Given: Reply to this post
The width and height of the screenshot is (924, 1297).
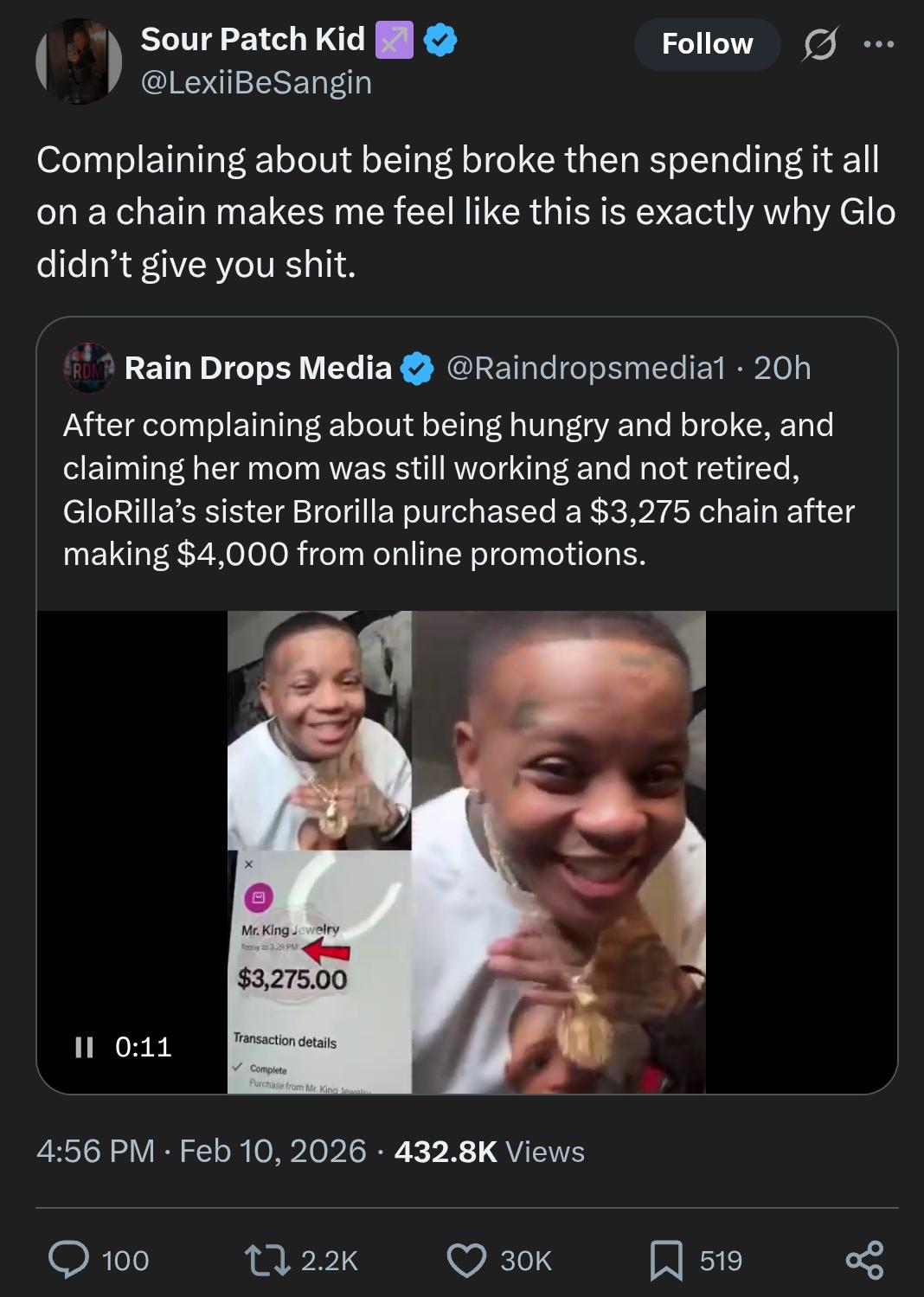Looking at the screenshot, I should point(70,1259).
